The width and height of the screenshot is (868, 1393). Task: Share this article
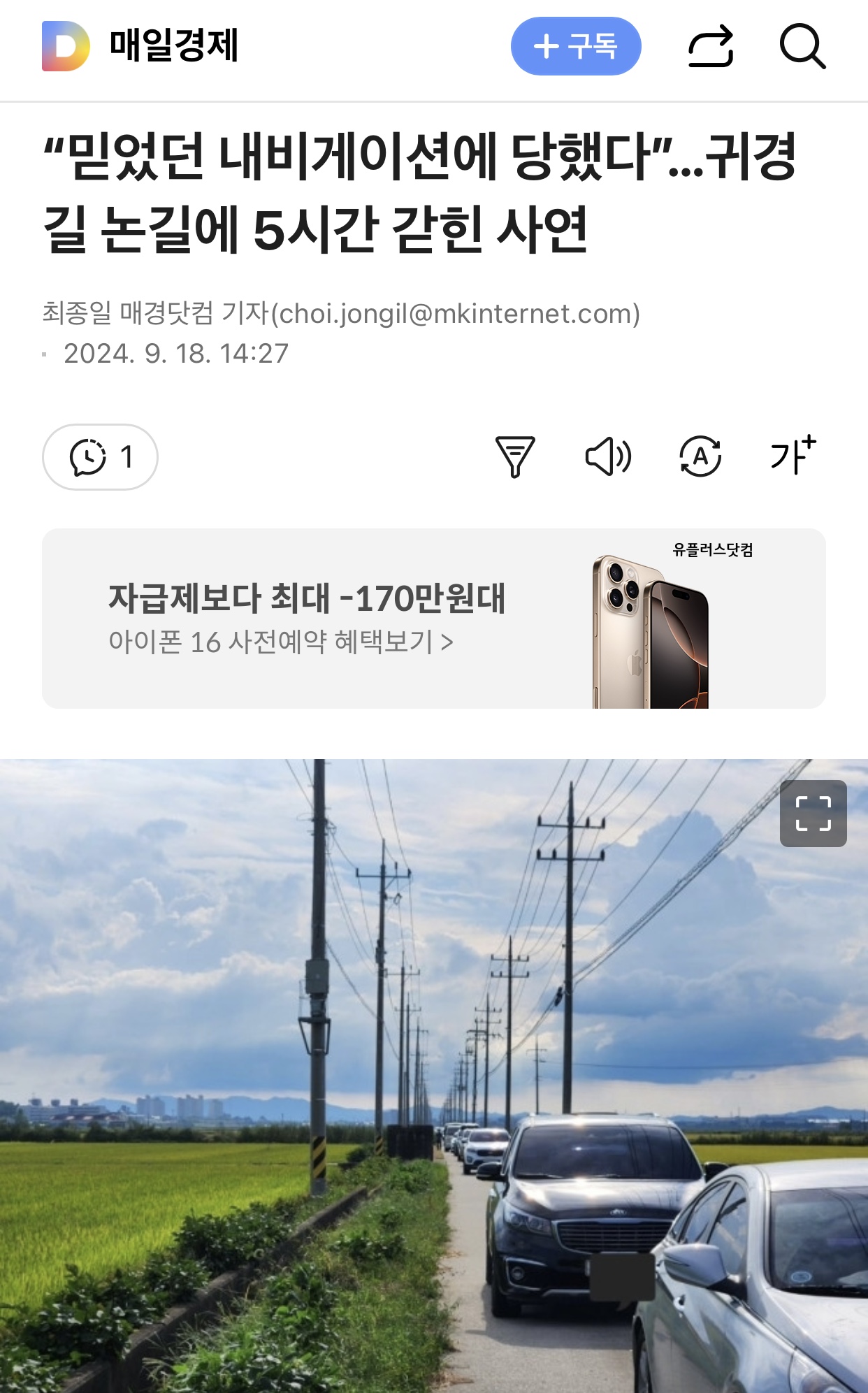coord(711,46)
